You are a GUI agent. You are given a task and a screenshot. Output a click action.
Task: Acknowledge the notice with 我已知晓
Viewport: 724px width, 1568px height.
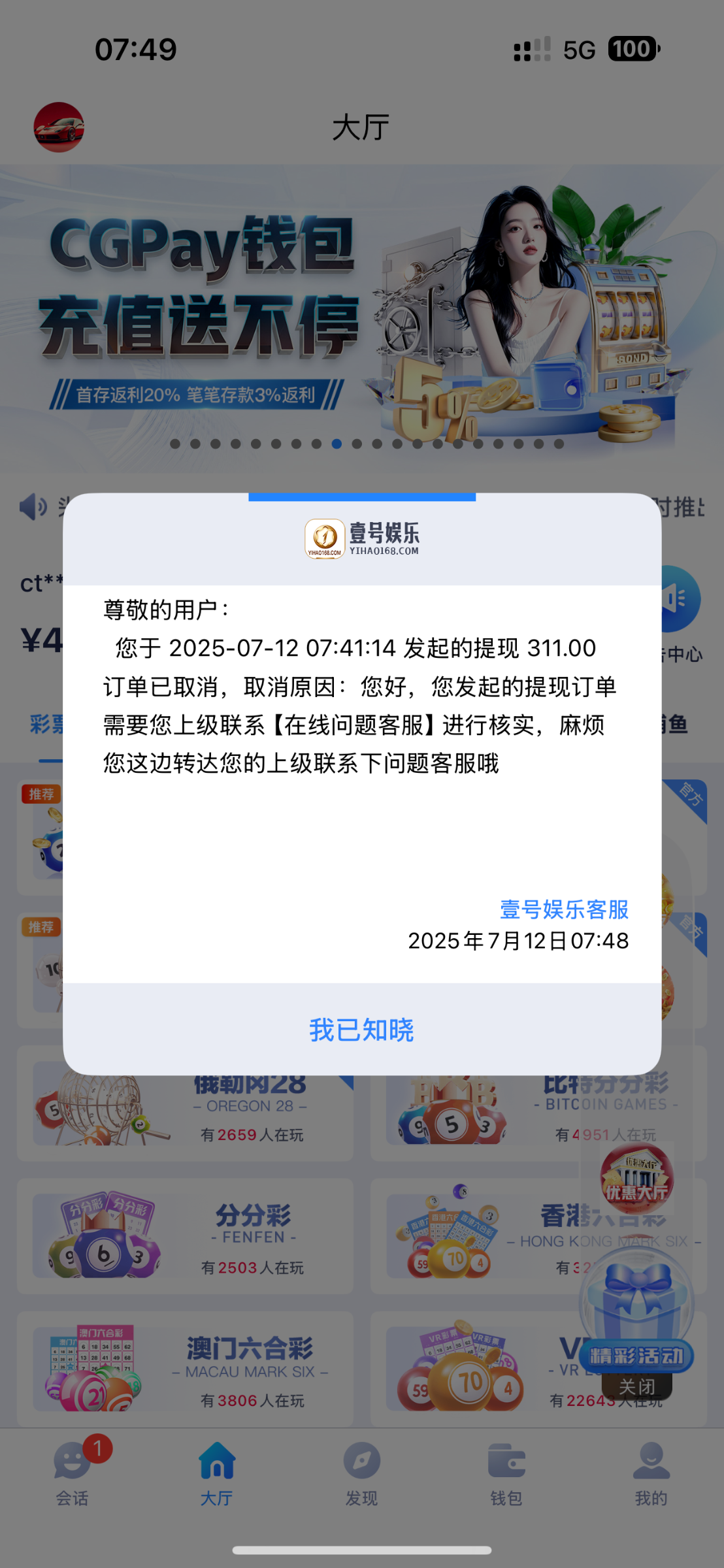[361, 1030]
